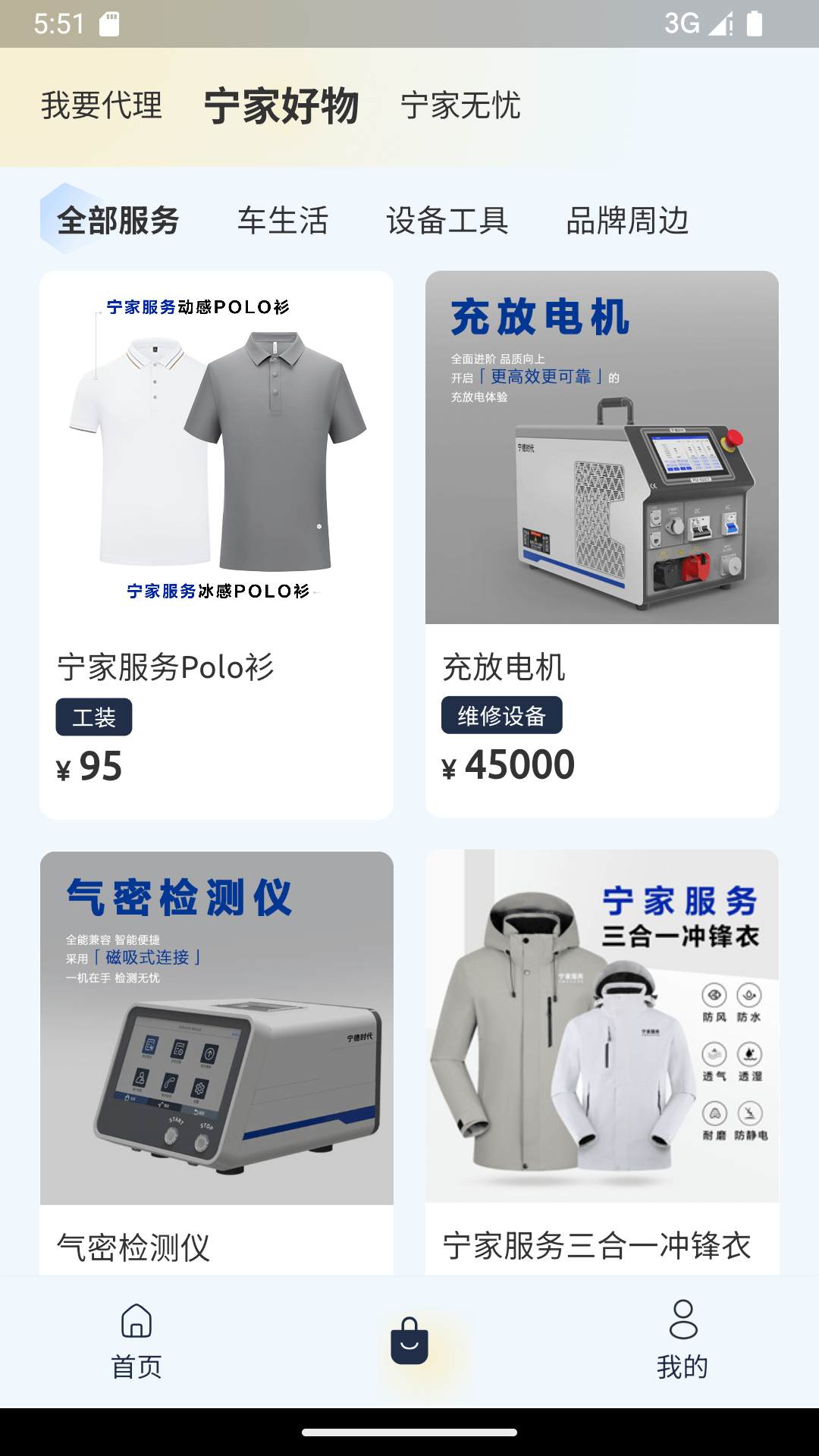Open the 宁家无忧 section
Image resolution: width=819 pixels, height=1456 pixels.
click(x=461, y=107)
